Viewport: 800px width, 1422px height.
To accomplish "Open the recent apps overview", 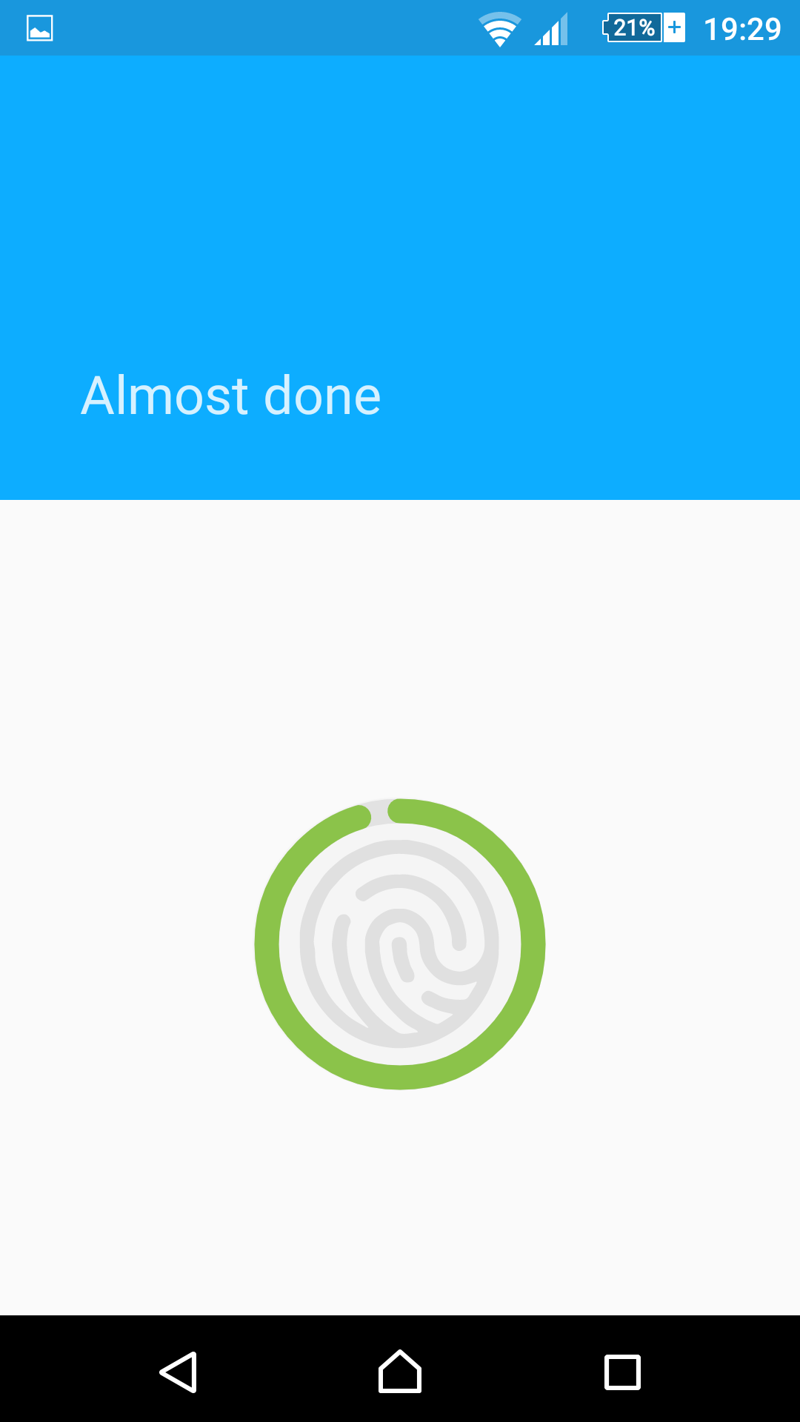I will [622, 1371].
